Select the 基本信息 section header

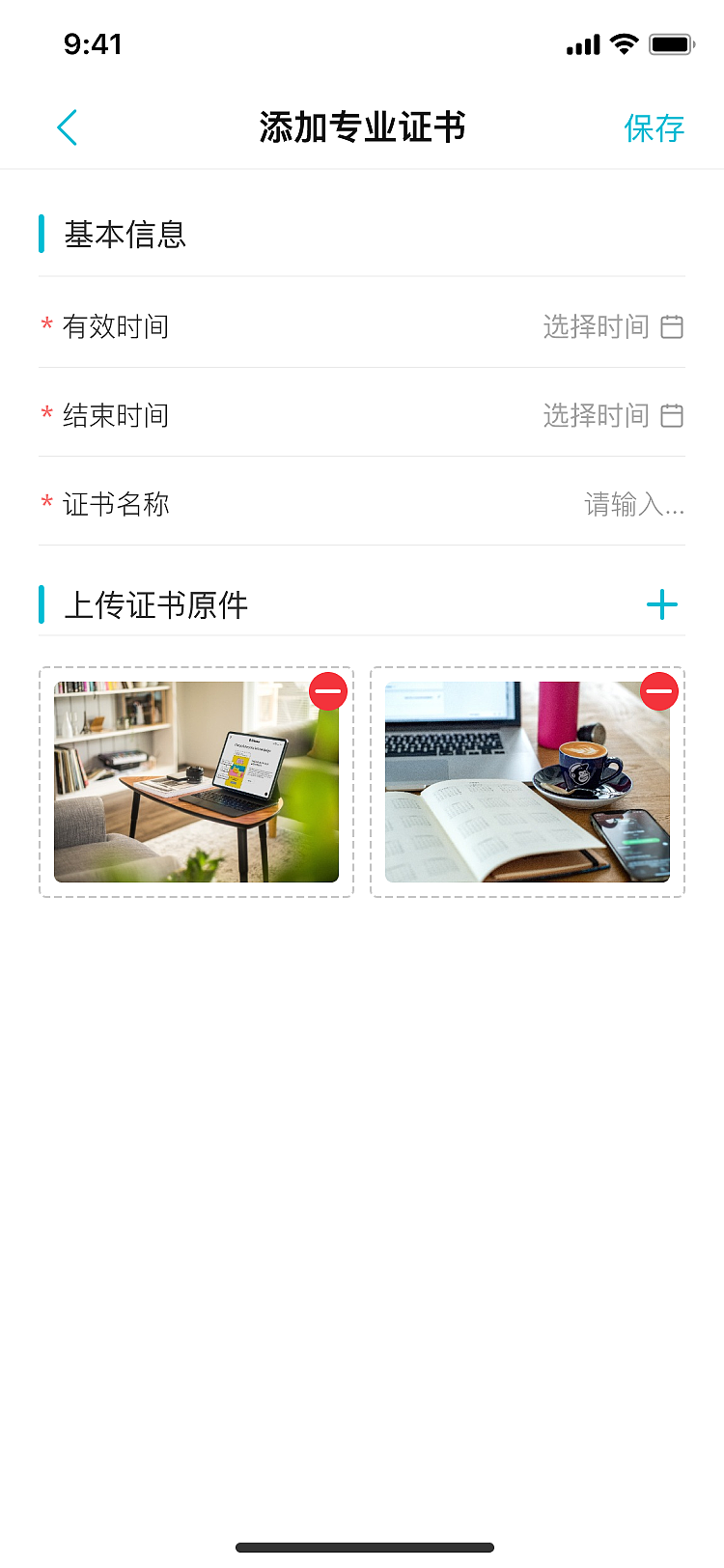(x=125, y=234)
